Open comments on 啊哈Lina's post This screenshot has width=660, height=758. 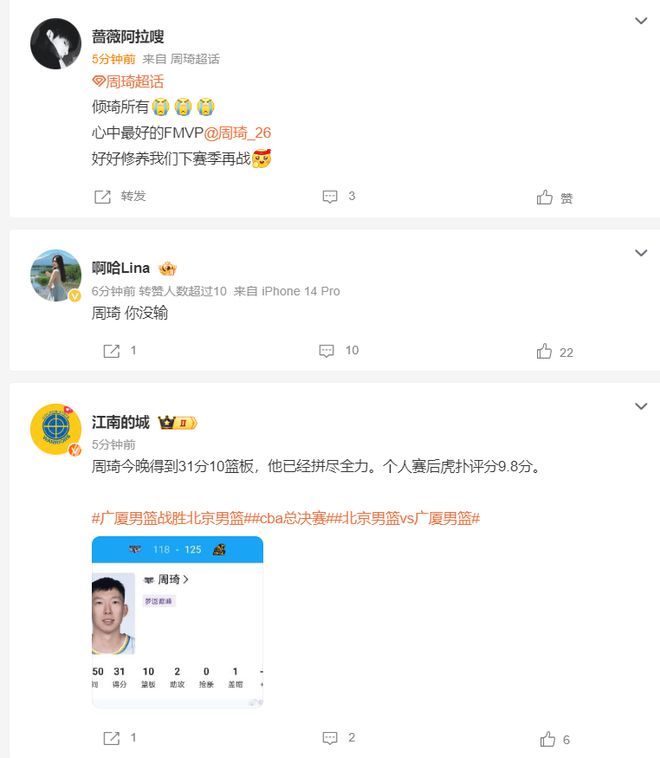coord(338,351)
